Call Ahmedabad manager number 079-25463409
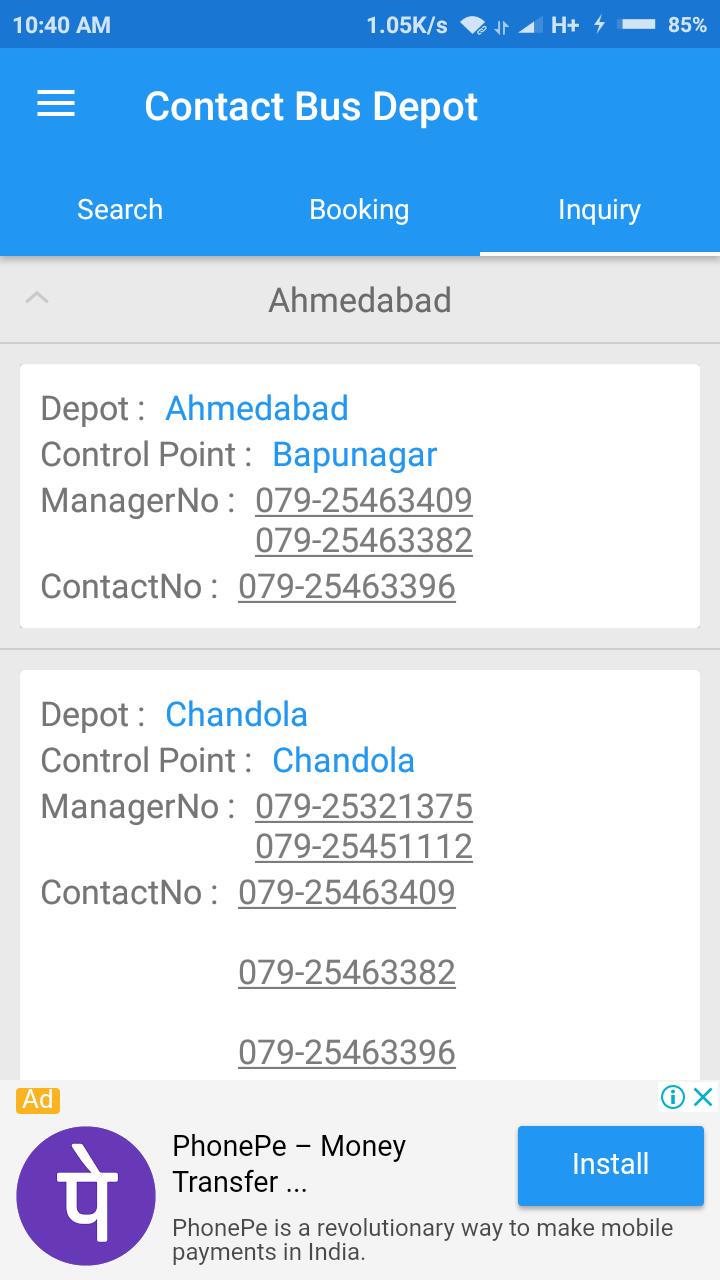The width and height of the screenshot is (720, 1280). pos(364,500)
